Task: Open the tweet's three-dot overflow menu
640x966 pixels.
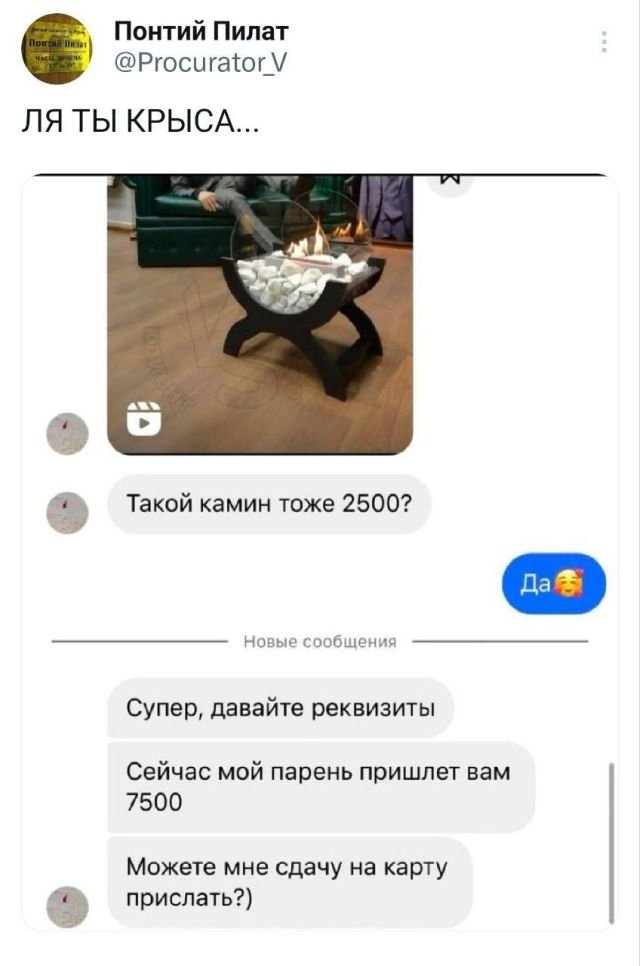Action: tap(603, 42)
